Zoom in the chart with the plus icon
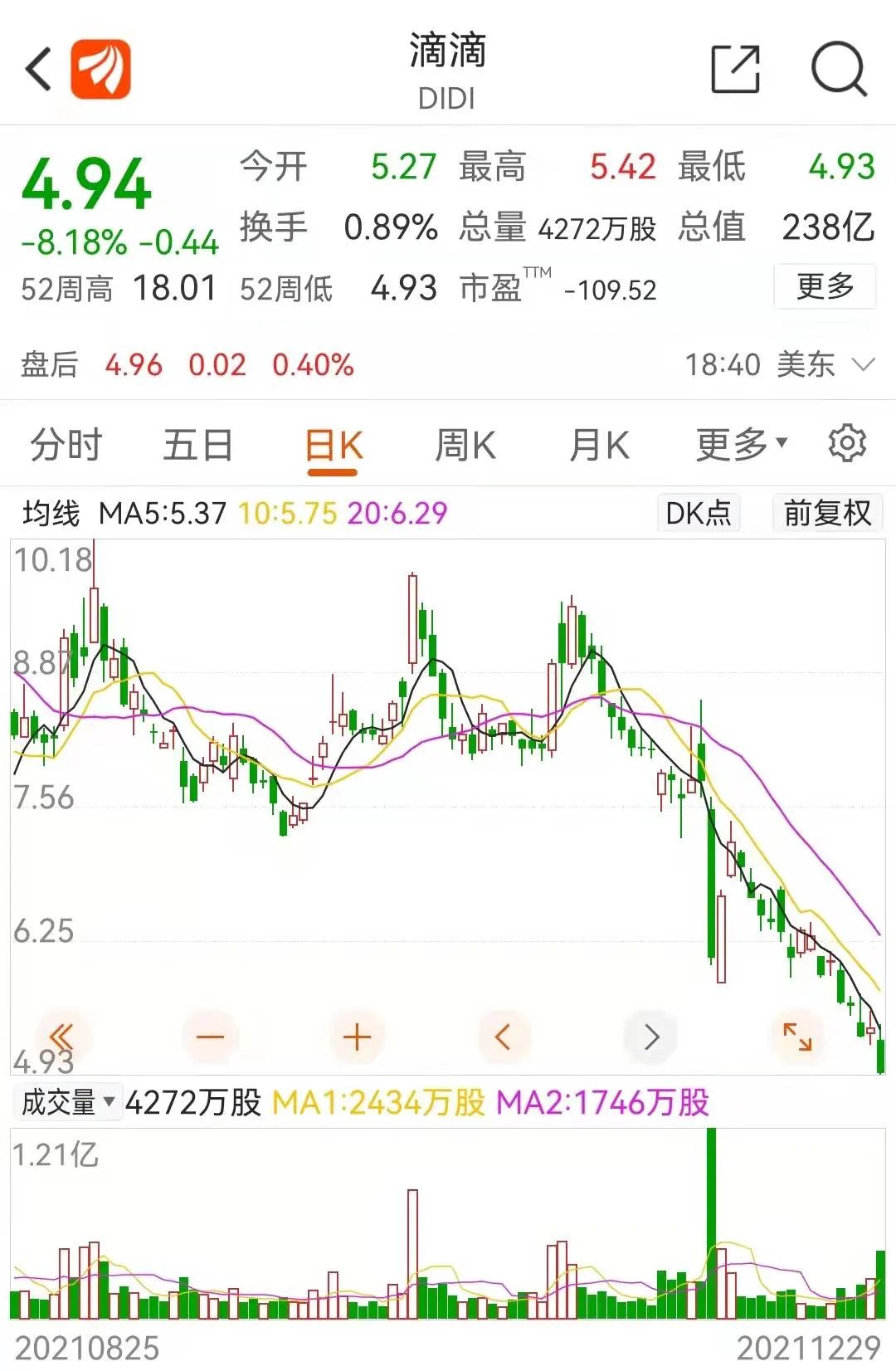896x1371 pixels. [357, 1036]
